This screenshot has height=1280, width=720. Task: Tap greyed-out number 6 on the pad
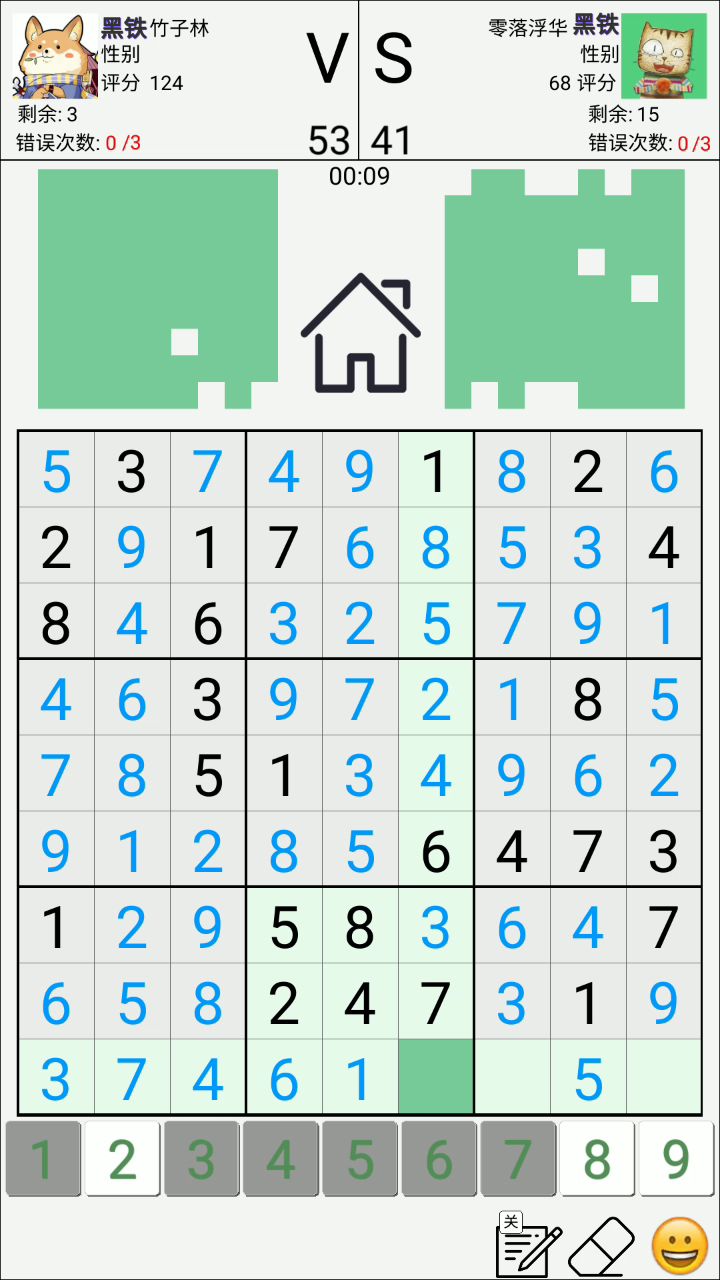(x=438, y=1159)
